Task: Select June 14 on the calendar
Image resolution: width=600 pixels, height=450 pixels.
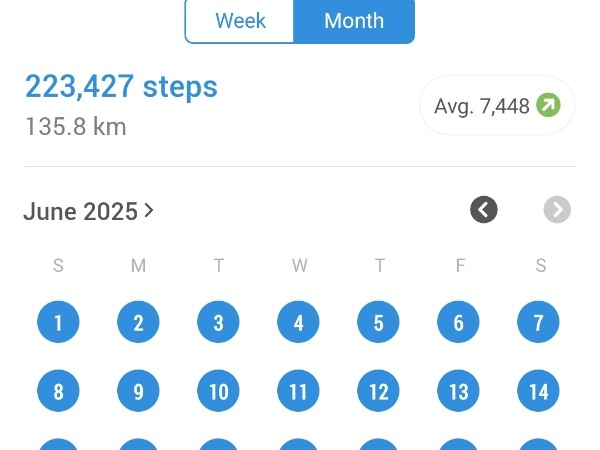Action: (538, 392)
